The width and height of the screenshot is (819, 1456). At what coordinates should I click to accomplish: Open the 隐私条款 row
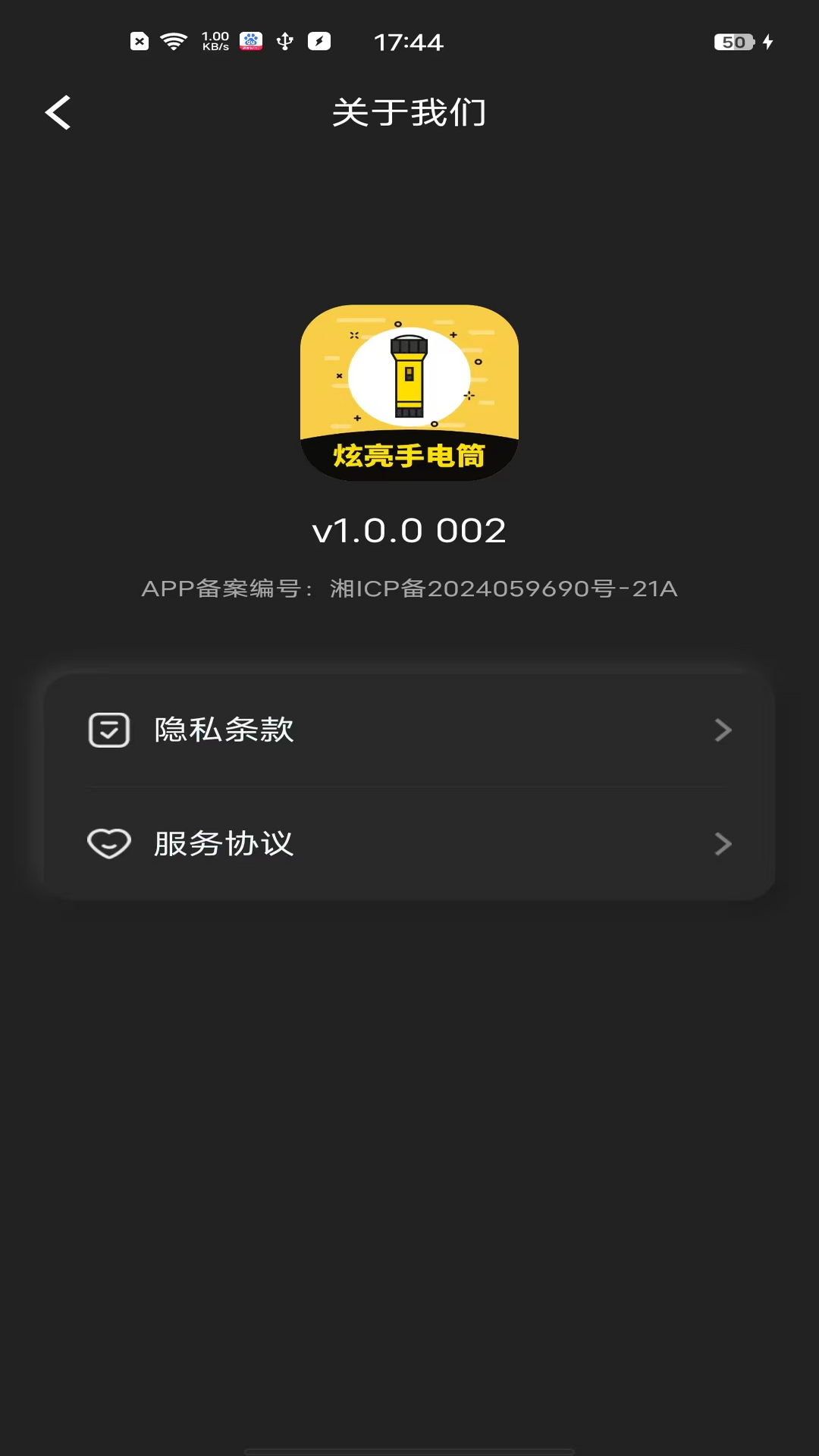(409, 730)
